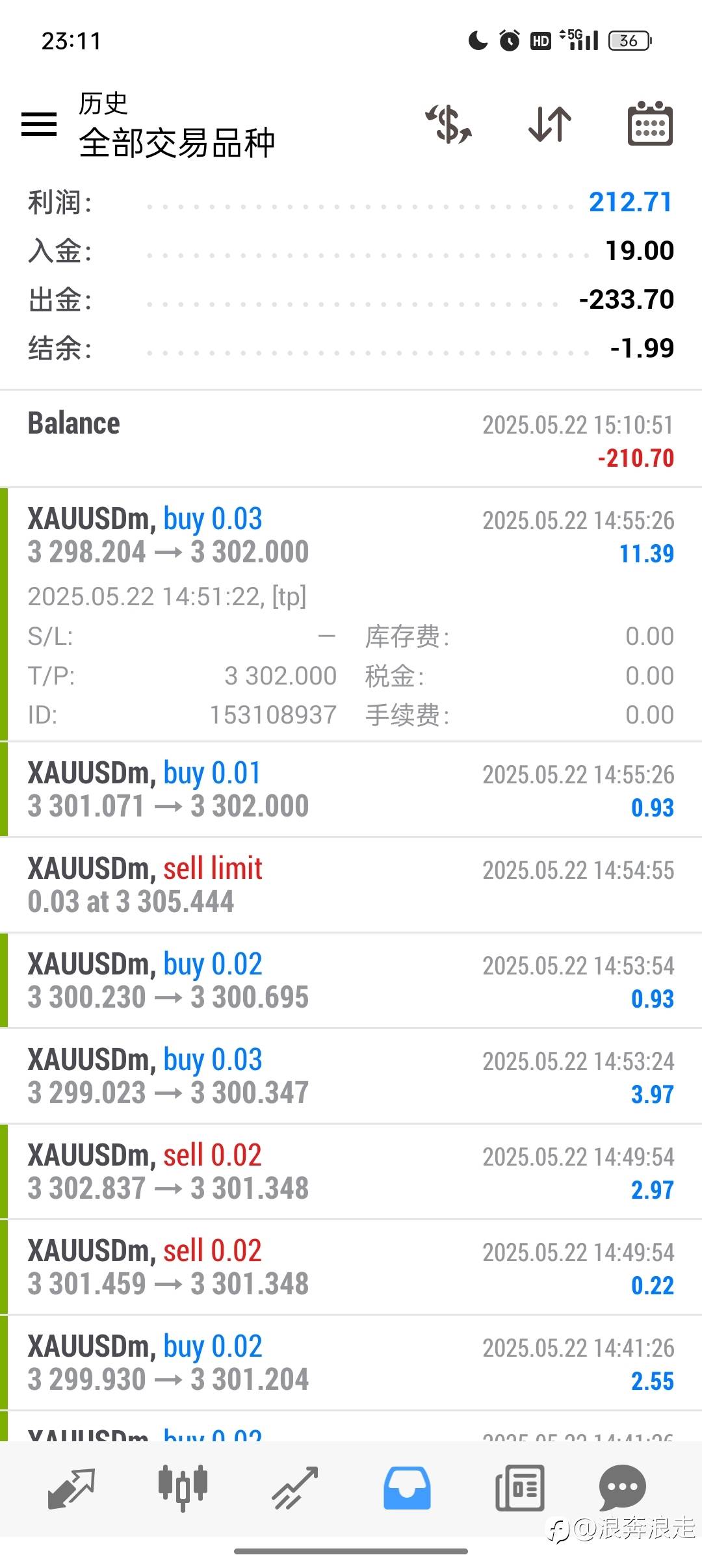Open the calendar date range picker
The height and width of the screenshot is (1568, 702).
click(x=650, y=124)
